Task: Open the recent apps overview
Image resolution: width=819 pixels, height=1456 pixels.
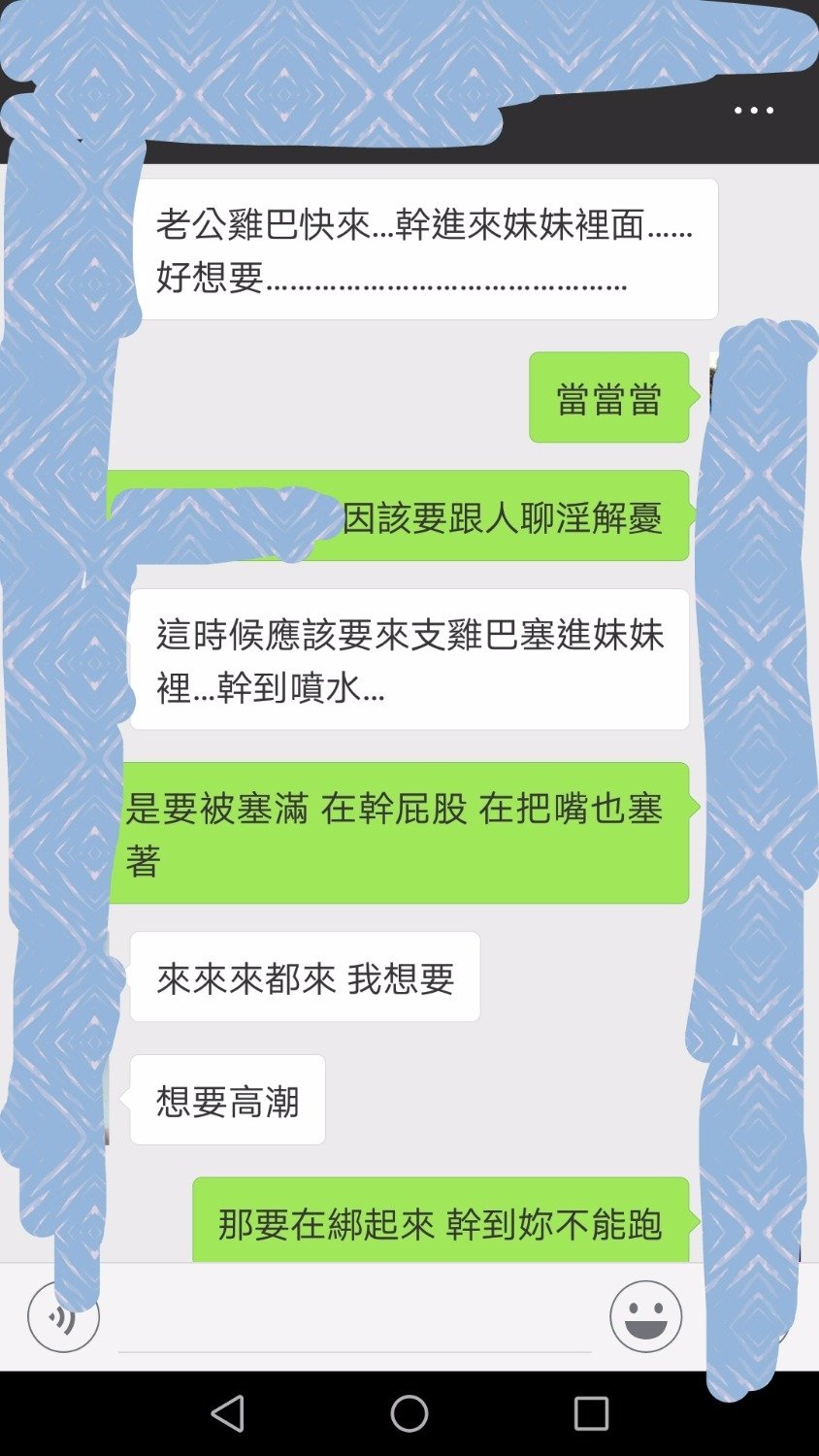Action: (x=591, y=1413)
